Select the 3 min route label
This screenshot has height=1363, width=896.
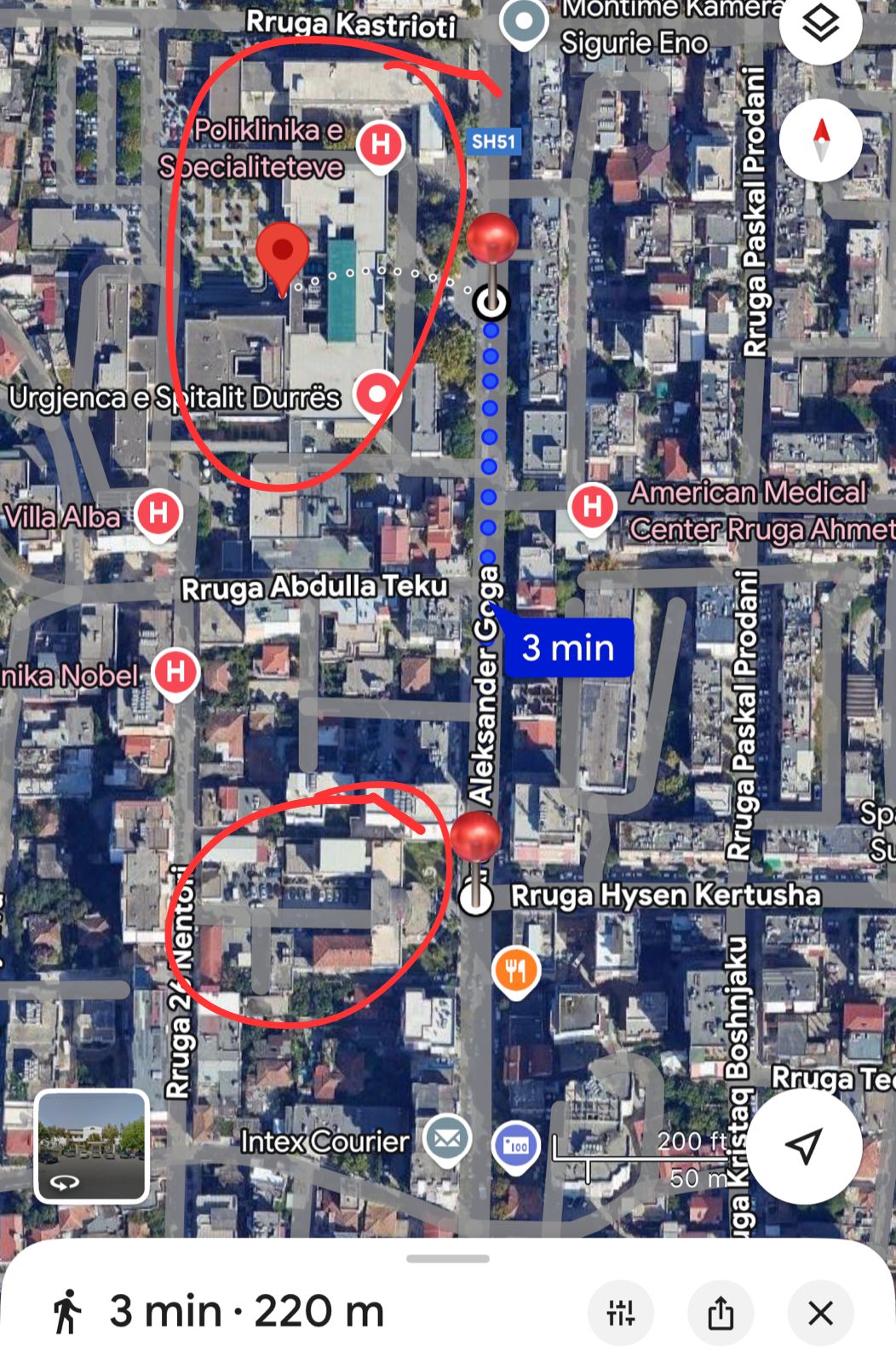point(568,647)
